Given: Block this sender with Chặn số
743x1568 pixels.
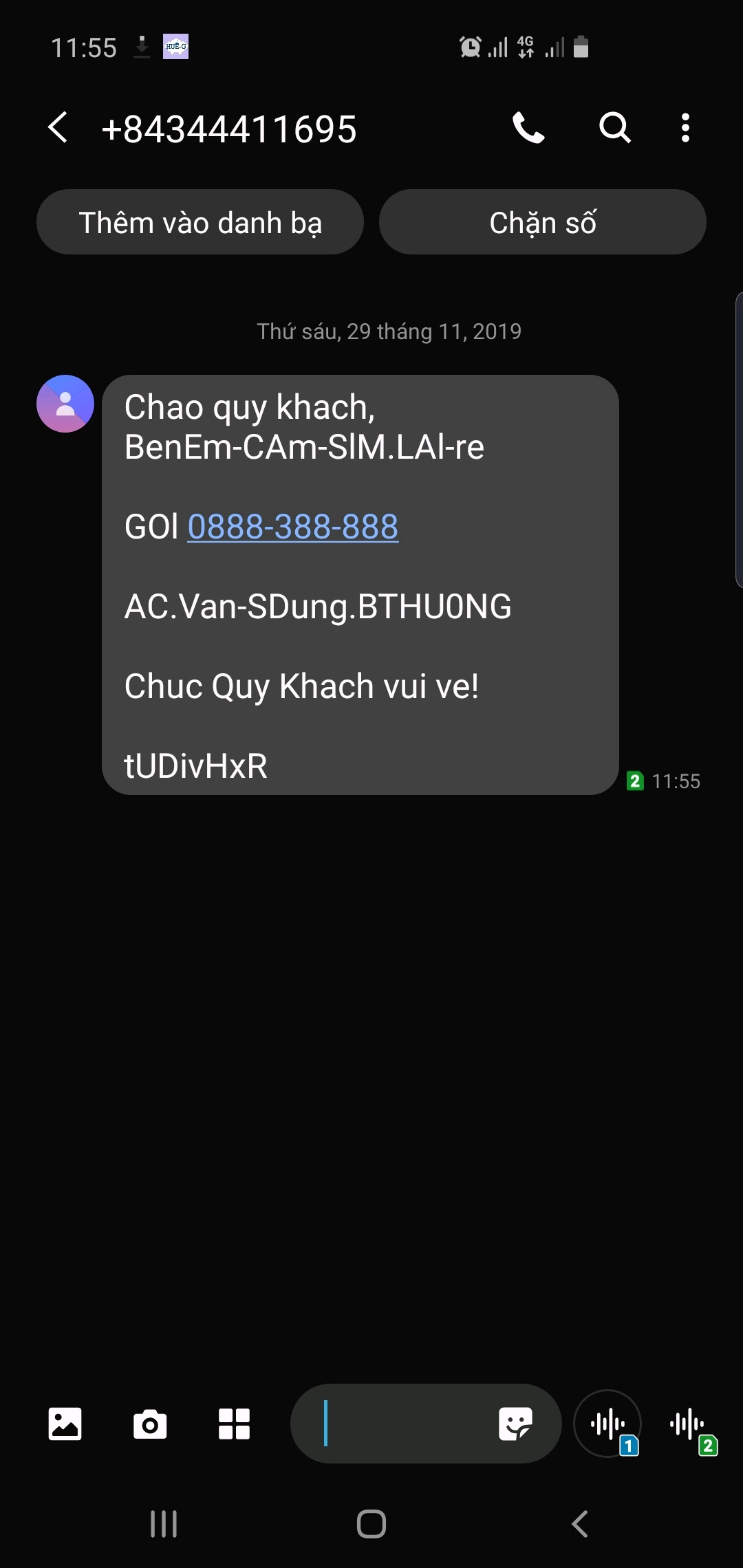Looking at the screenshot, I should pos(542,222).
